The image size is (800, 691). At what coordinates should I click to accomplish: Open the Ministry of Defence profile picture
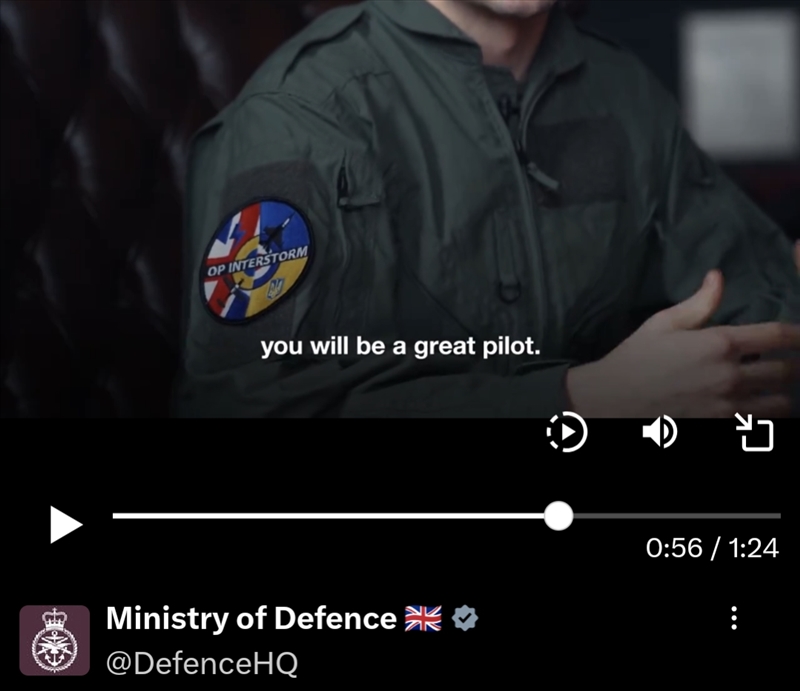pyautogui.click(x=54, y=640)
